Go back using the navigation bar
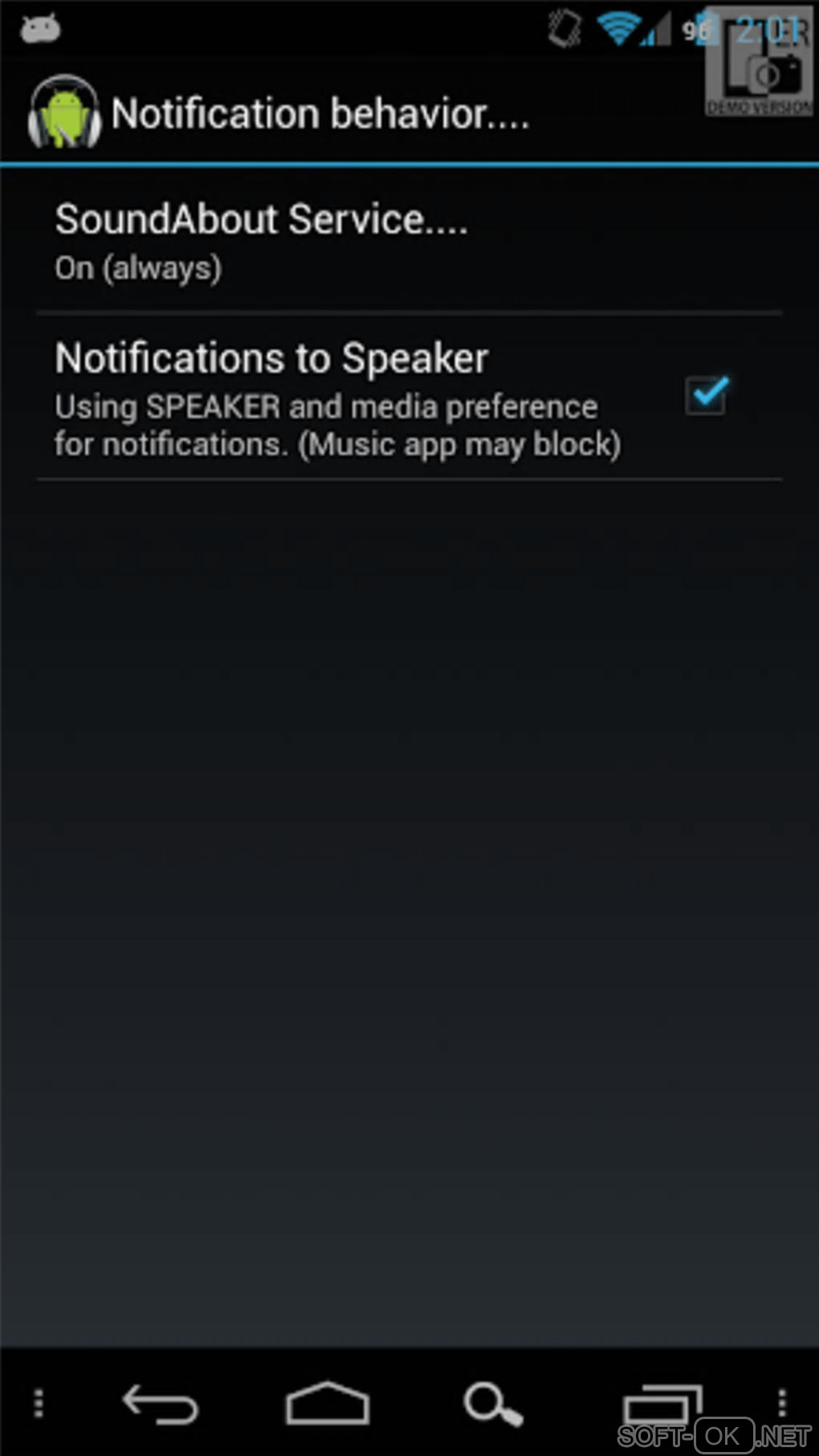819x1456 pixels. click(x=160, y=1403)
